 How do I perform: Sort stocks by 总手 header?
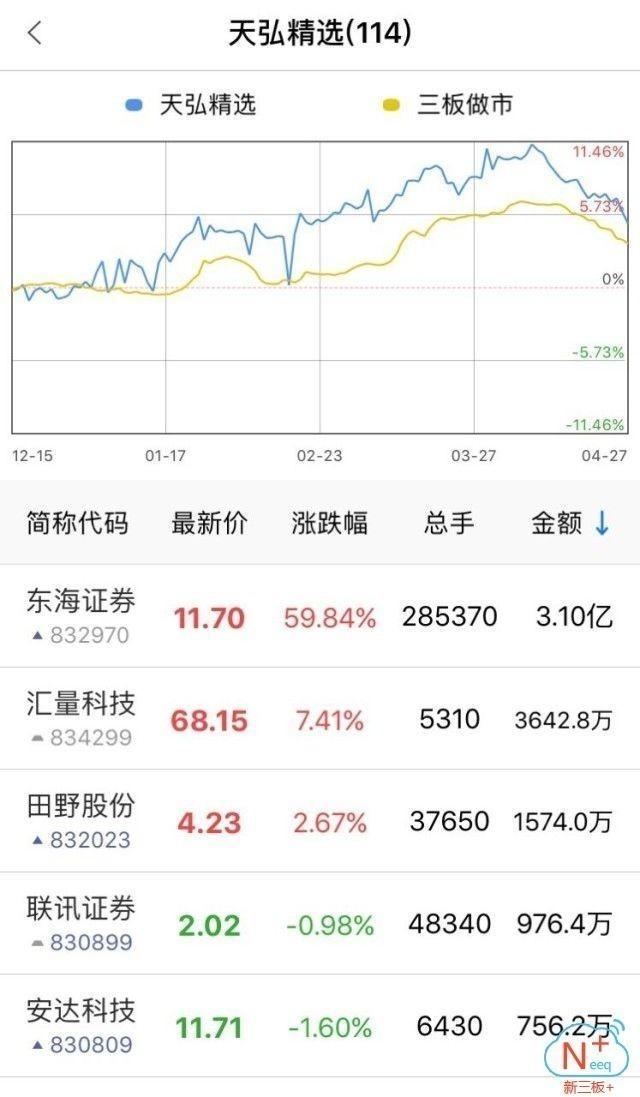coord(448,523)
